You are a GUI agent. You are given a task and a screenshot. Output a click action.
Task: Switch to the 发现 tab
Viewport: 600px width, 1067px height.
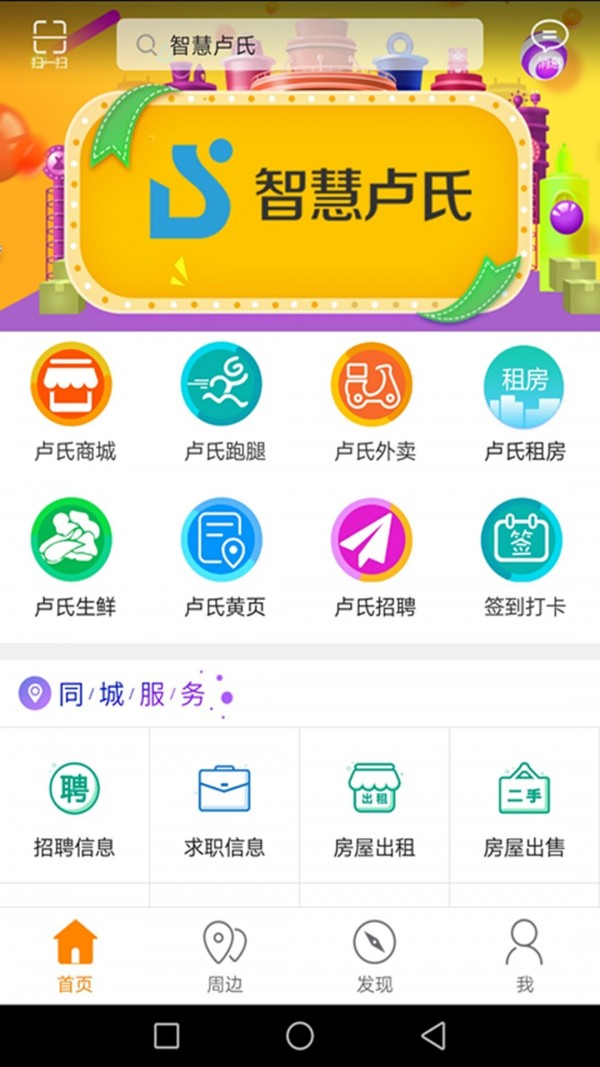(x=374, y=957)
